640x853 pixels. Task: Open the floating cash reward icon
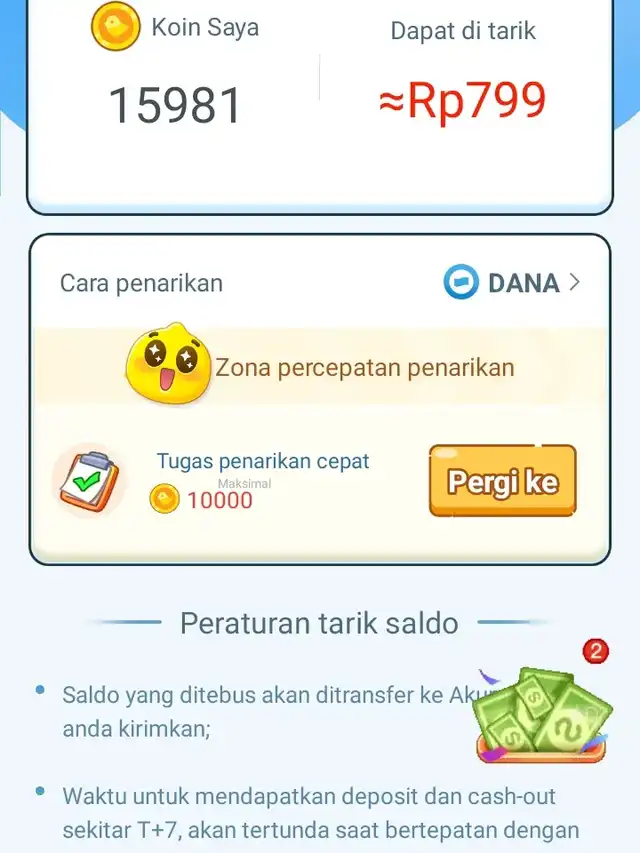[x=543, y=714]
